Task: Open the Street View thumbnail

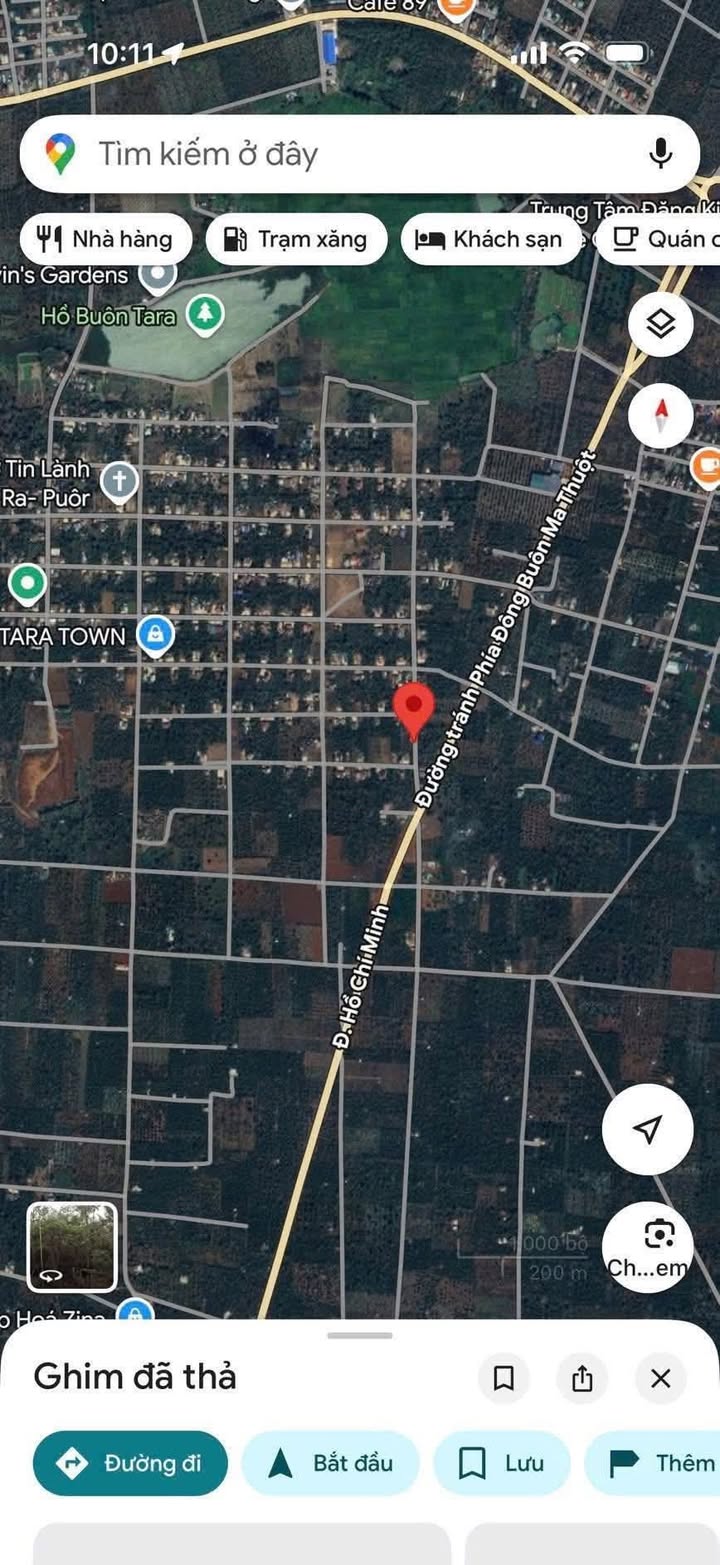Action: click(72, 1247)
